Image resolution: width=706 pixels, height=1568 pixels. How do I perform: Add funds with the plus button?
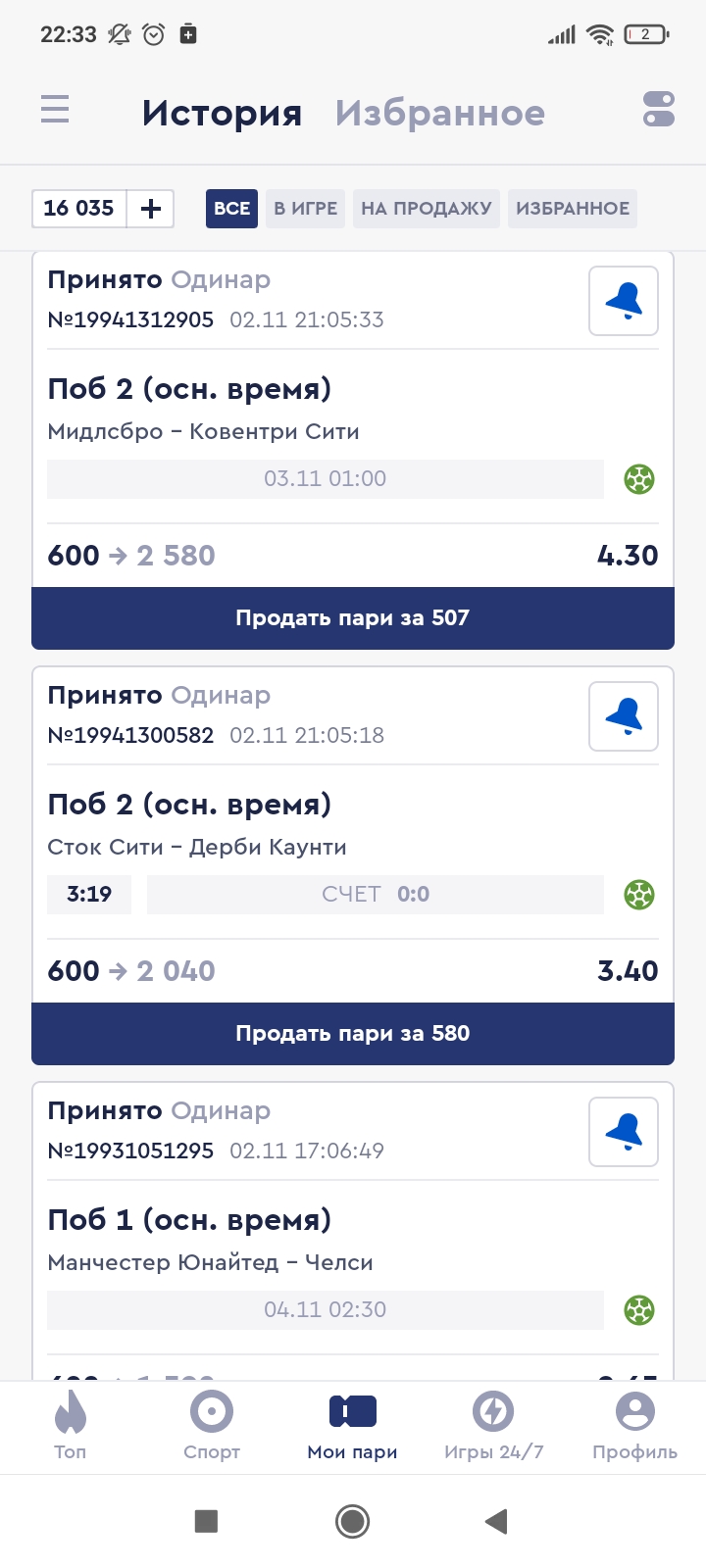(x=151, y=209)
